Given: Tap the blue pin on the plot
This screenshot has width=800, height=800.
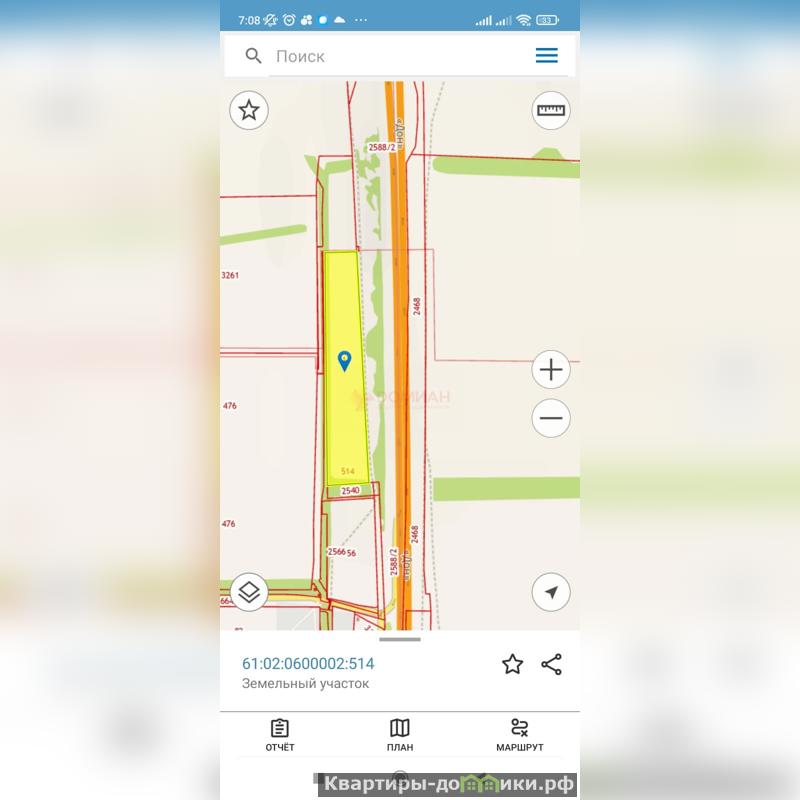Looking at the screenshot, I should point(345,360).
